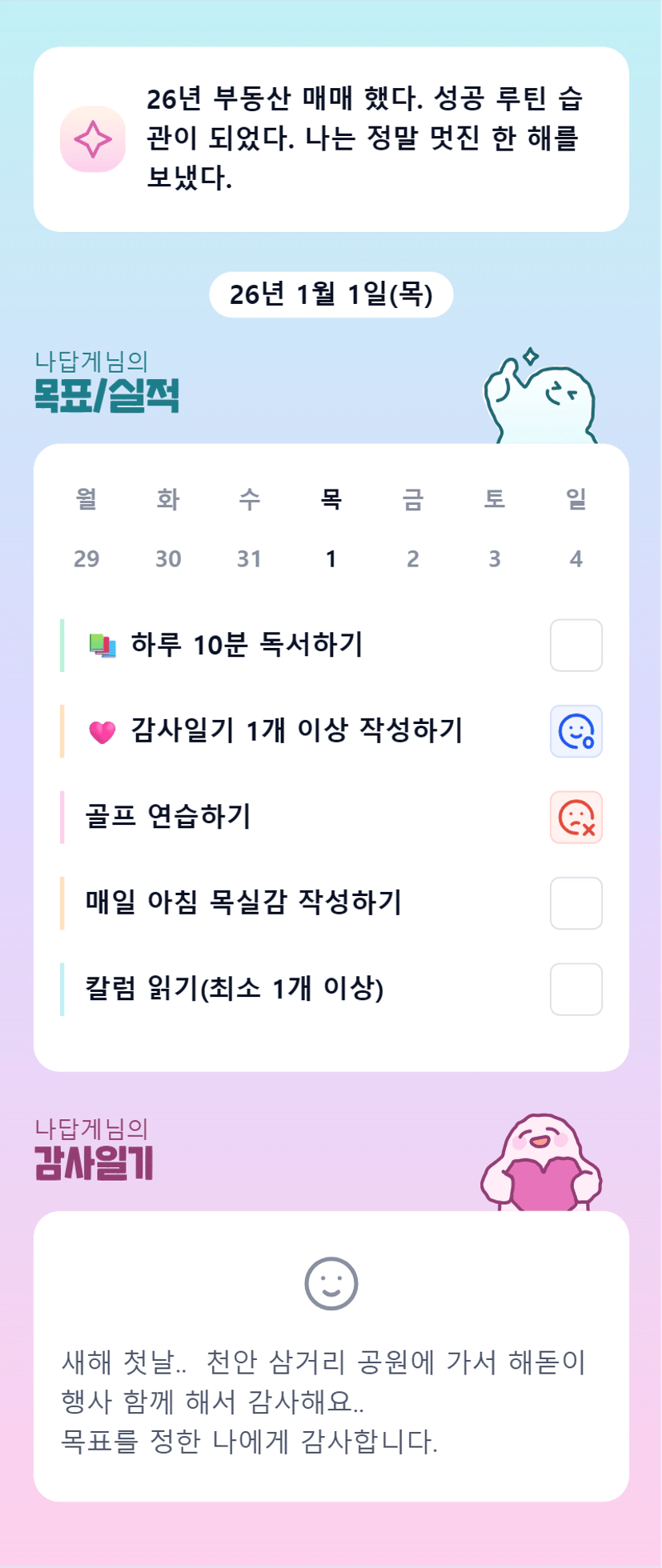Go to Wednesday 31

point(250,558)
